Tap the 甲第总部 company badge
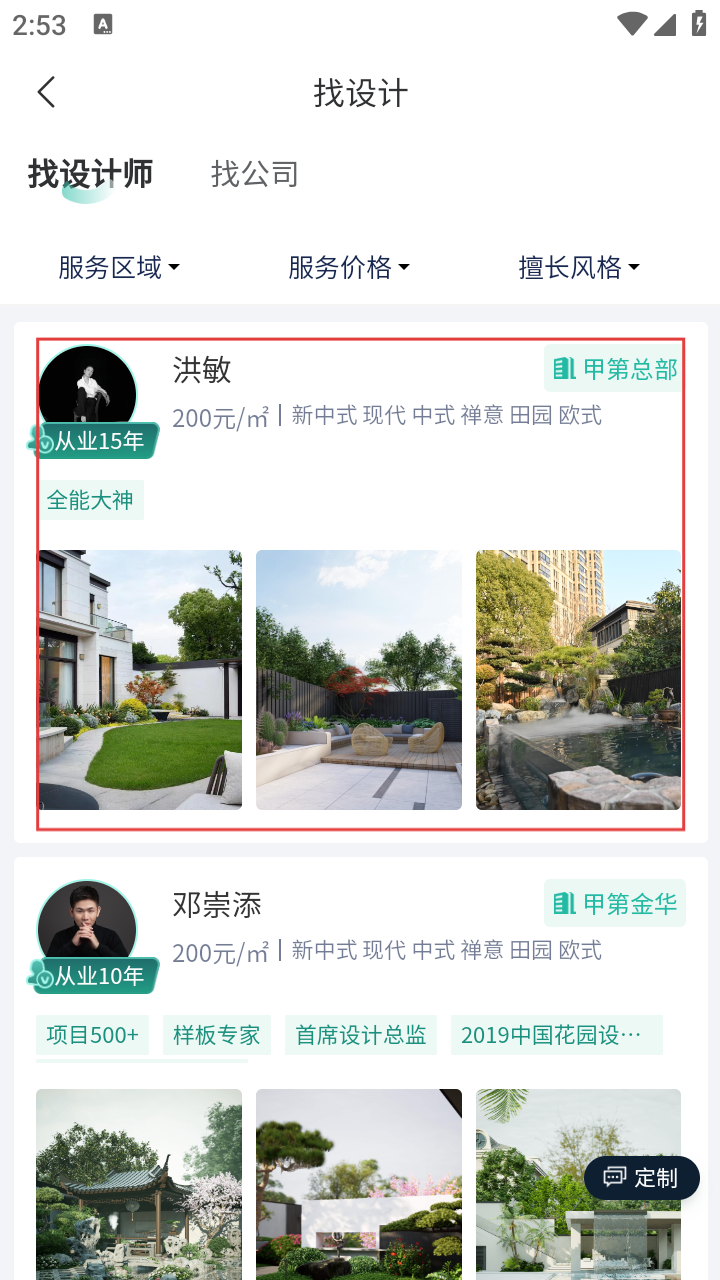 click(x=614, y=369)
